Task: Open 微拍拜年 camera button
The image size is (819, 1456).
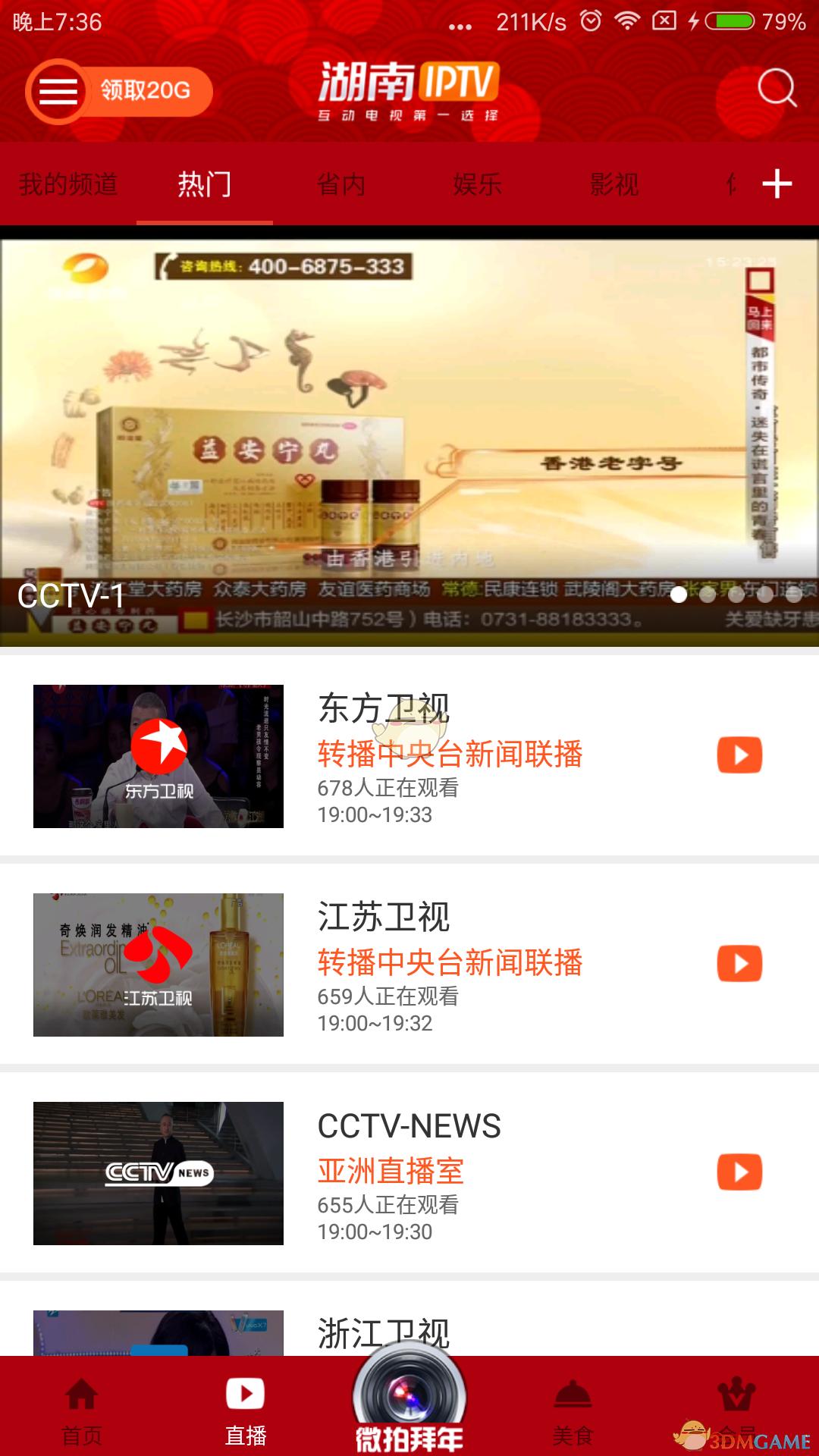Action: coord(409,1403)
